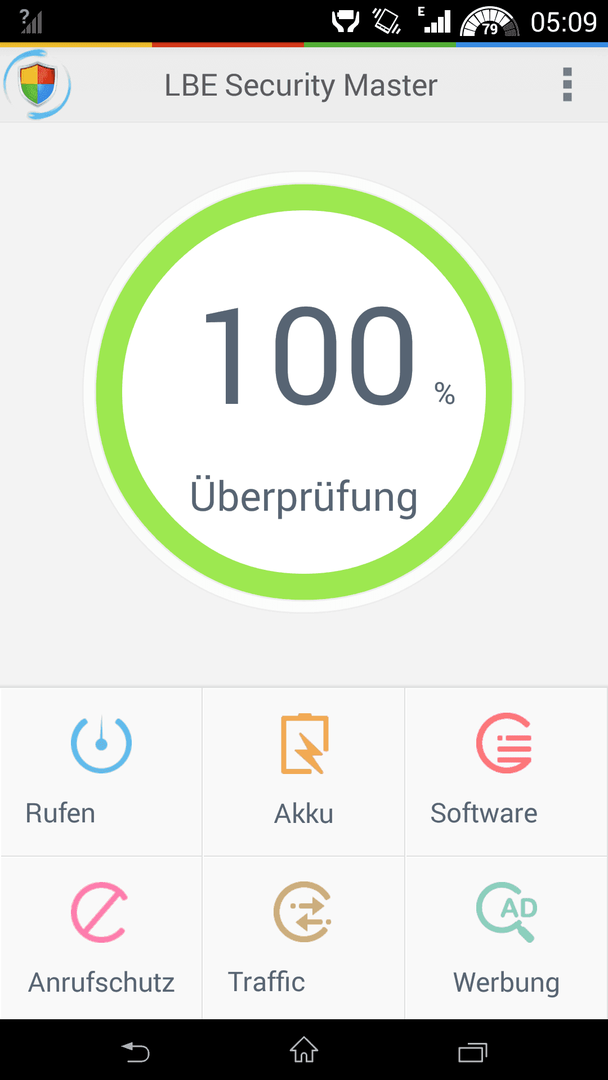The width and height of the screenshot is (608, 1080).
Task: Open the Werbung ad blocker tile
Action: (507, 937)
